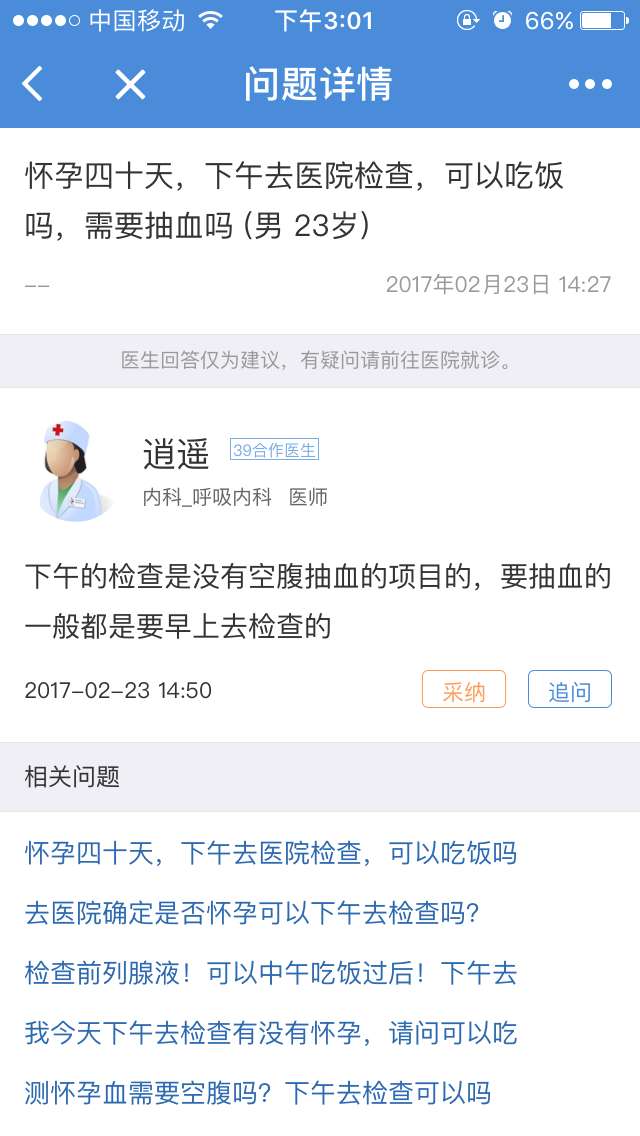Viewport: 640px width, 1136px height.
Task: Tap 追问 to ask a follow-up
Action: [569, 690]
